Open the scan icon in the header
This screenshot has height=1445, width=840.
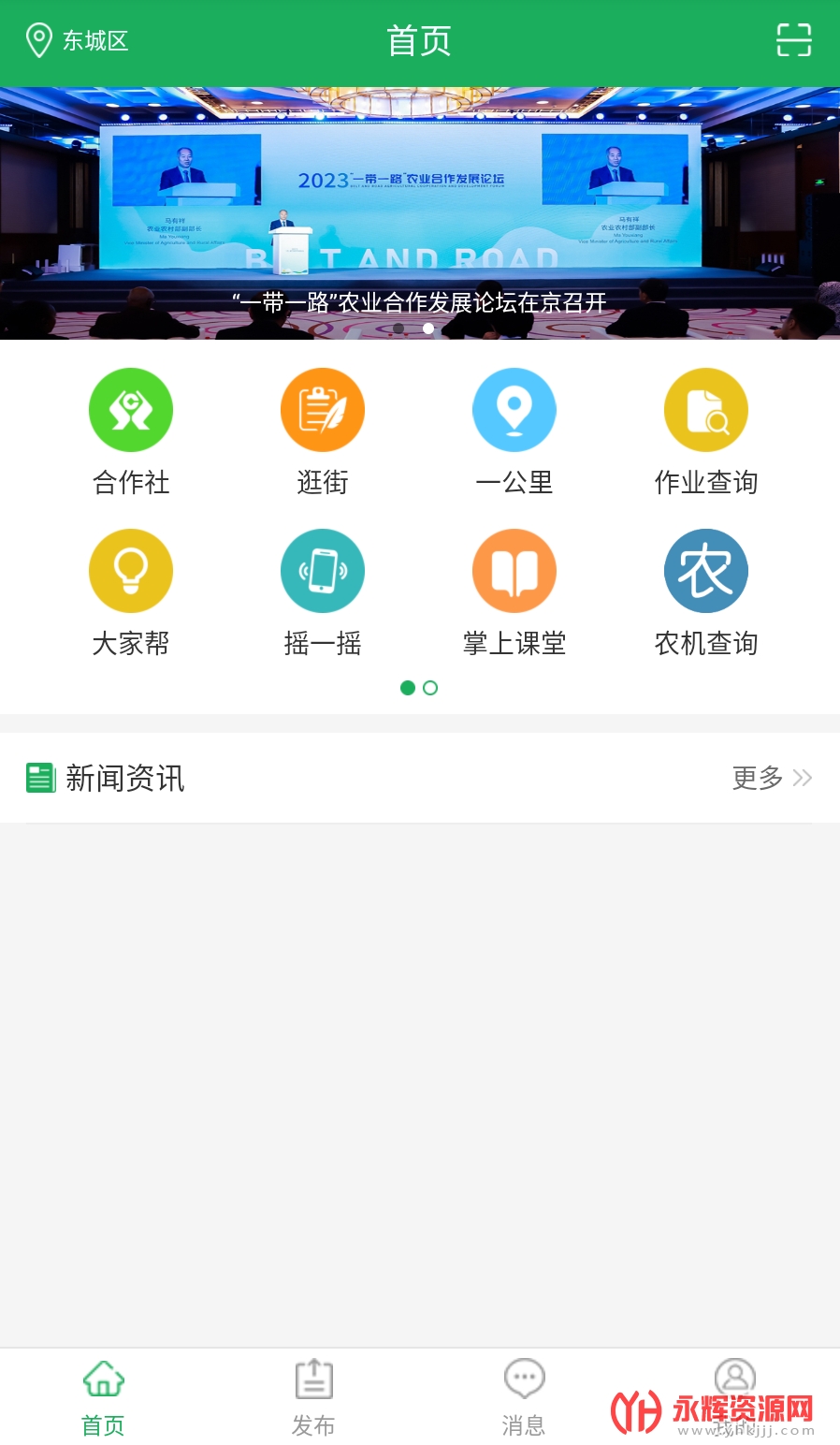tap(793, 40)
